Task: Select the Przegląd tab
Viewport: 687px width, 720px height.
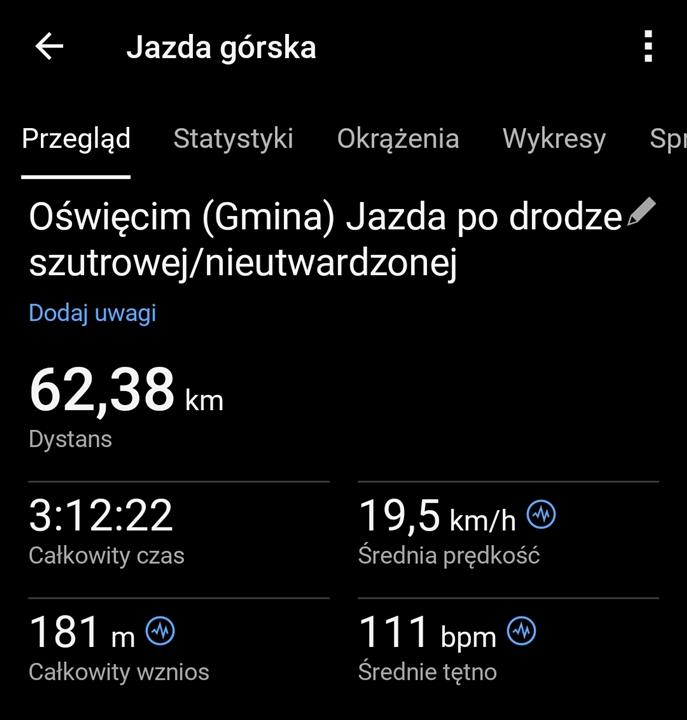Action: (x=76, y=138)
